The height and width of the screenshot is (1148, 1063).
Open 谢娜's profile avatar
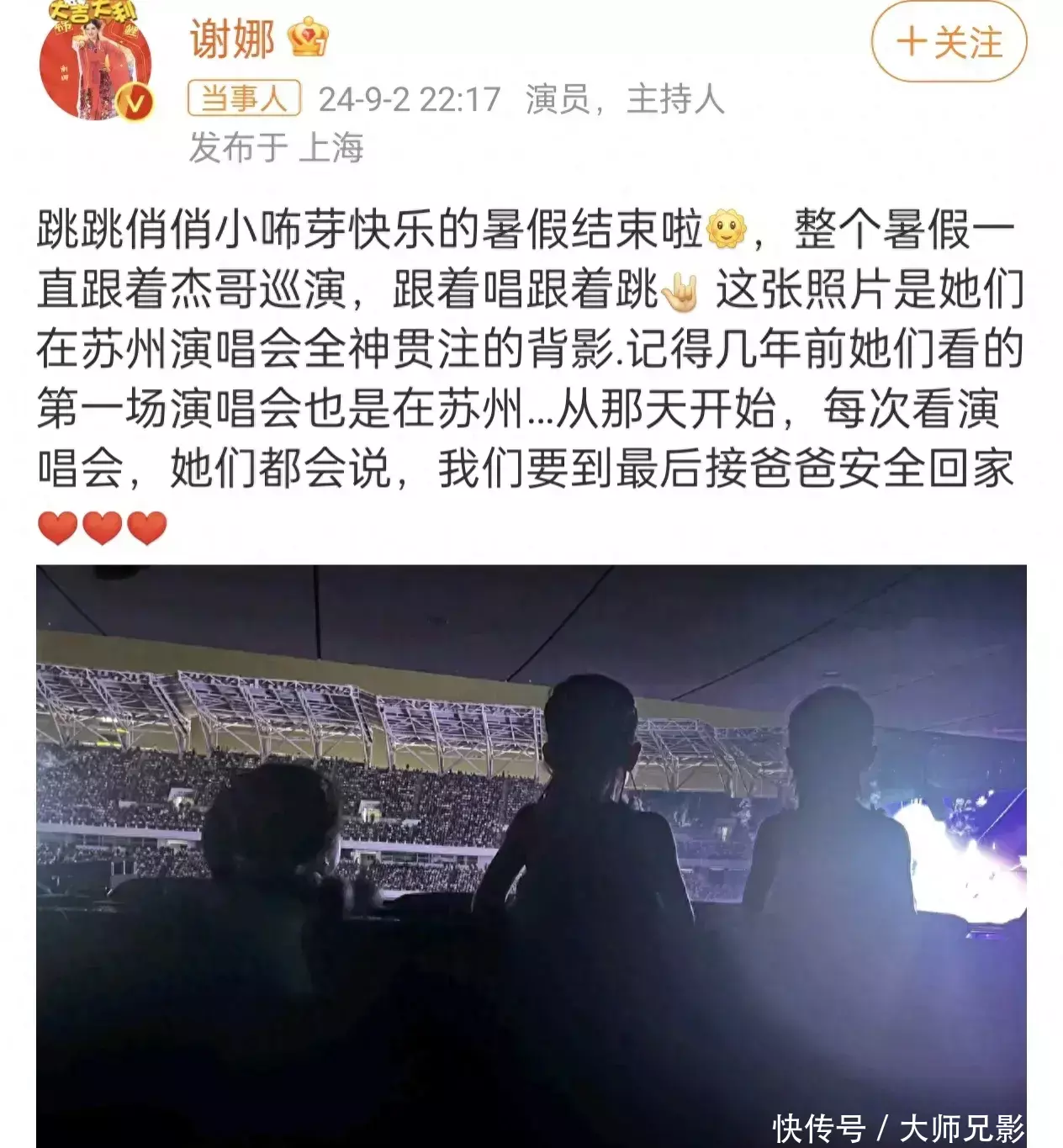94,63
